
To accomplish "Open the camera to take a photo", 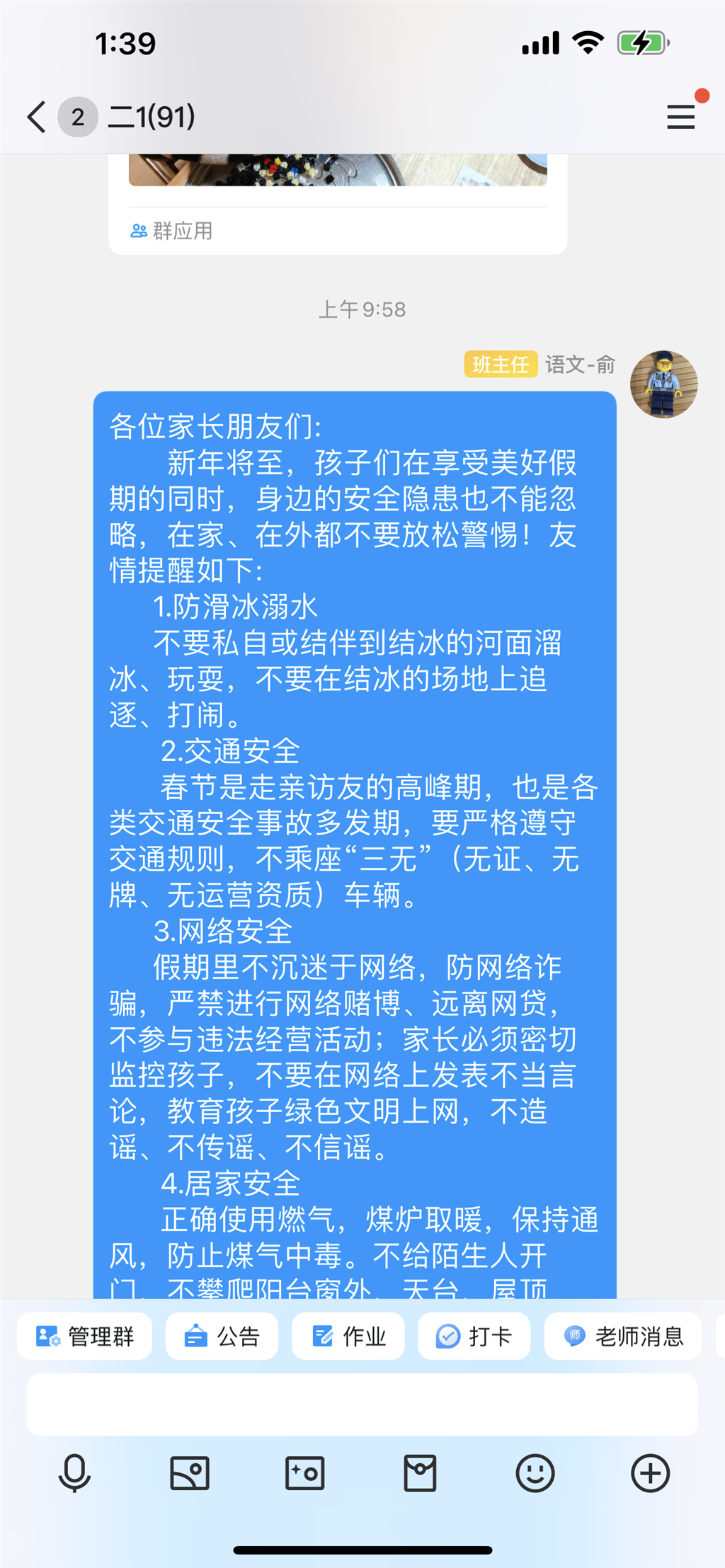I will pyautogui.click(x=305, y=1473).
